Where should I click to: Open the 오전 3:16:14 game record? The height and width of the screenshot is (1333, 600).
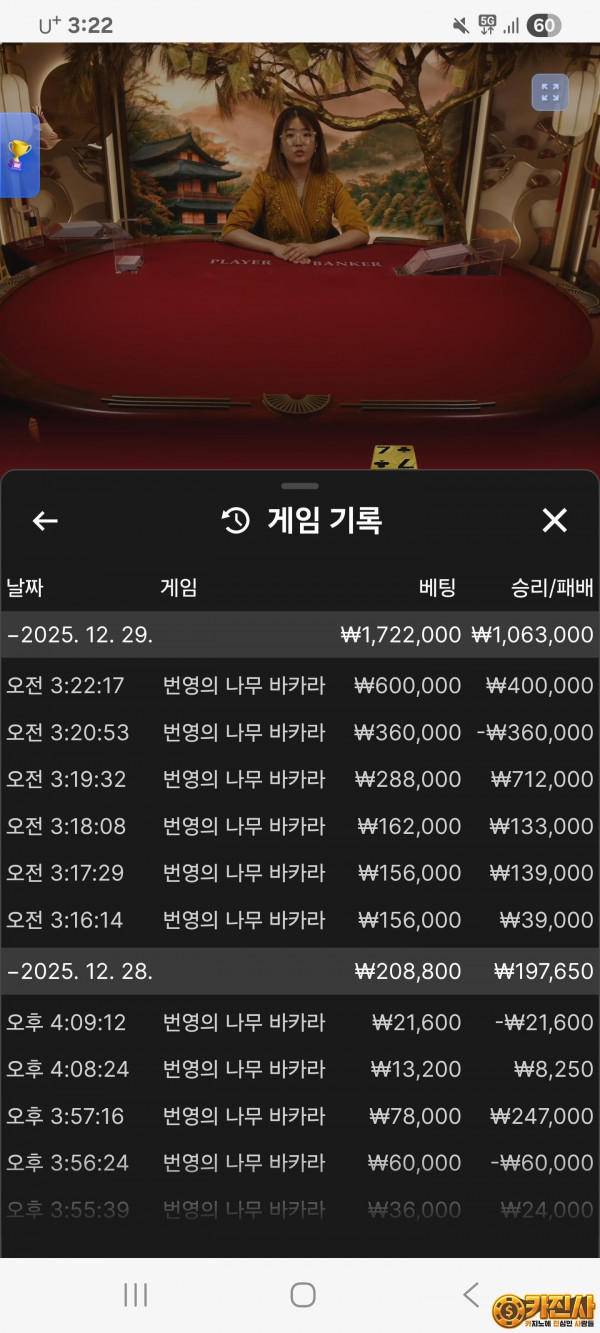pyautogui.click(x=300, y=920)
